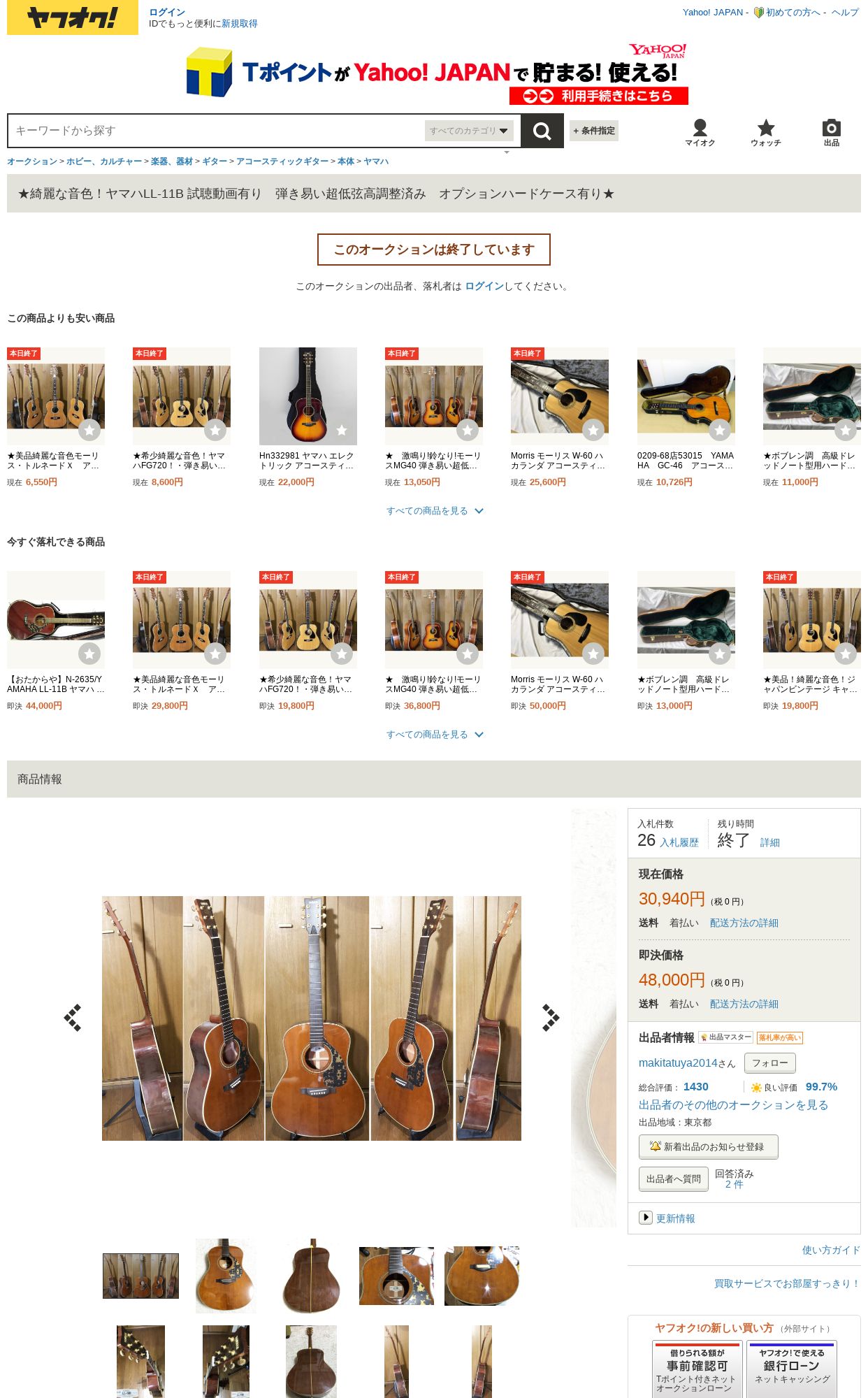Open the Tポイント Yahoo! JAPAN banner

click(x=437, y=74)
